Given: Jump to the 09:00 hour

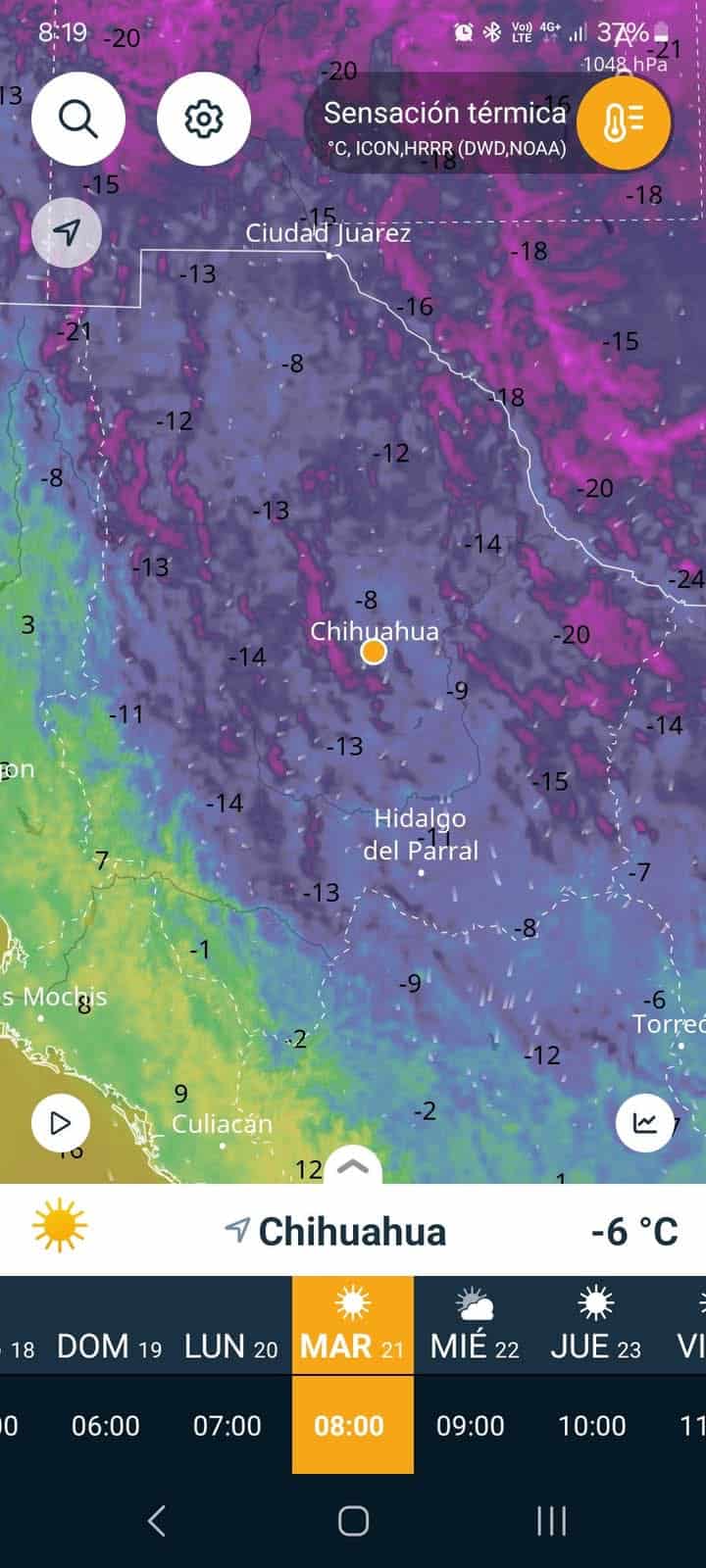Looking at the screenshot, I should [x=471, y=1425].
